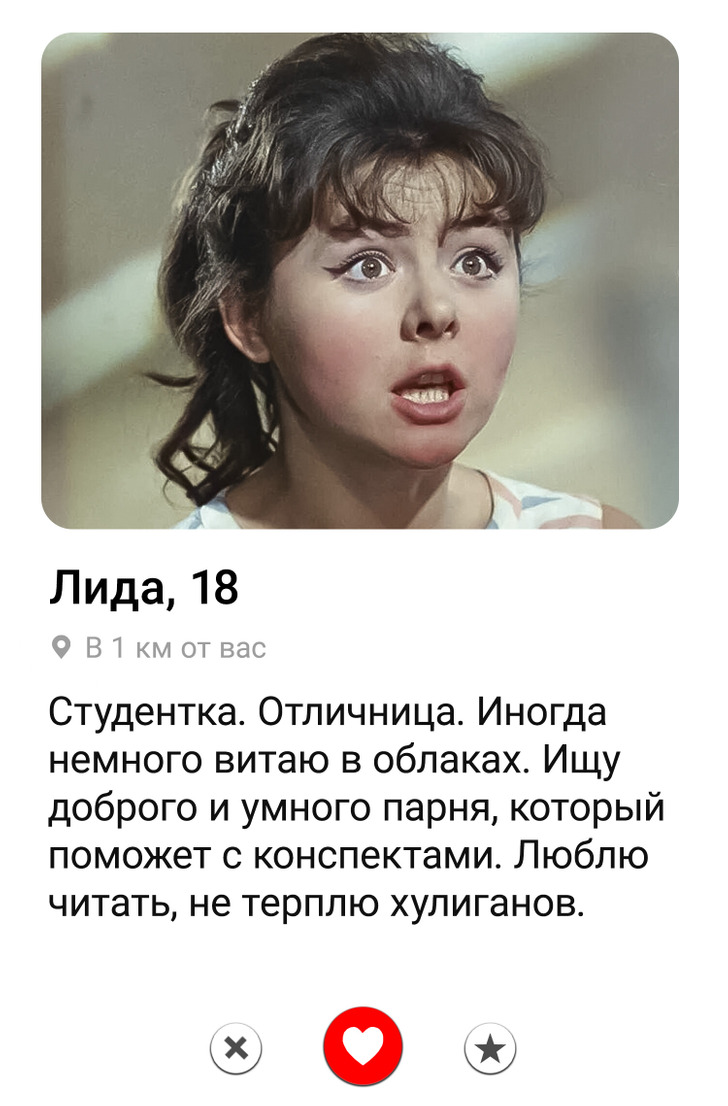The width and height of the screenshot is (728, 1106).
Task: Dismiss Лида's profile with the cross button
Action: coord(236,1048)
